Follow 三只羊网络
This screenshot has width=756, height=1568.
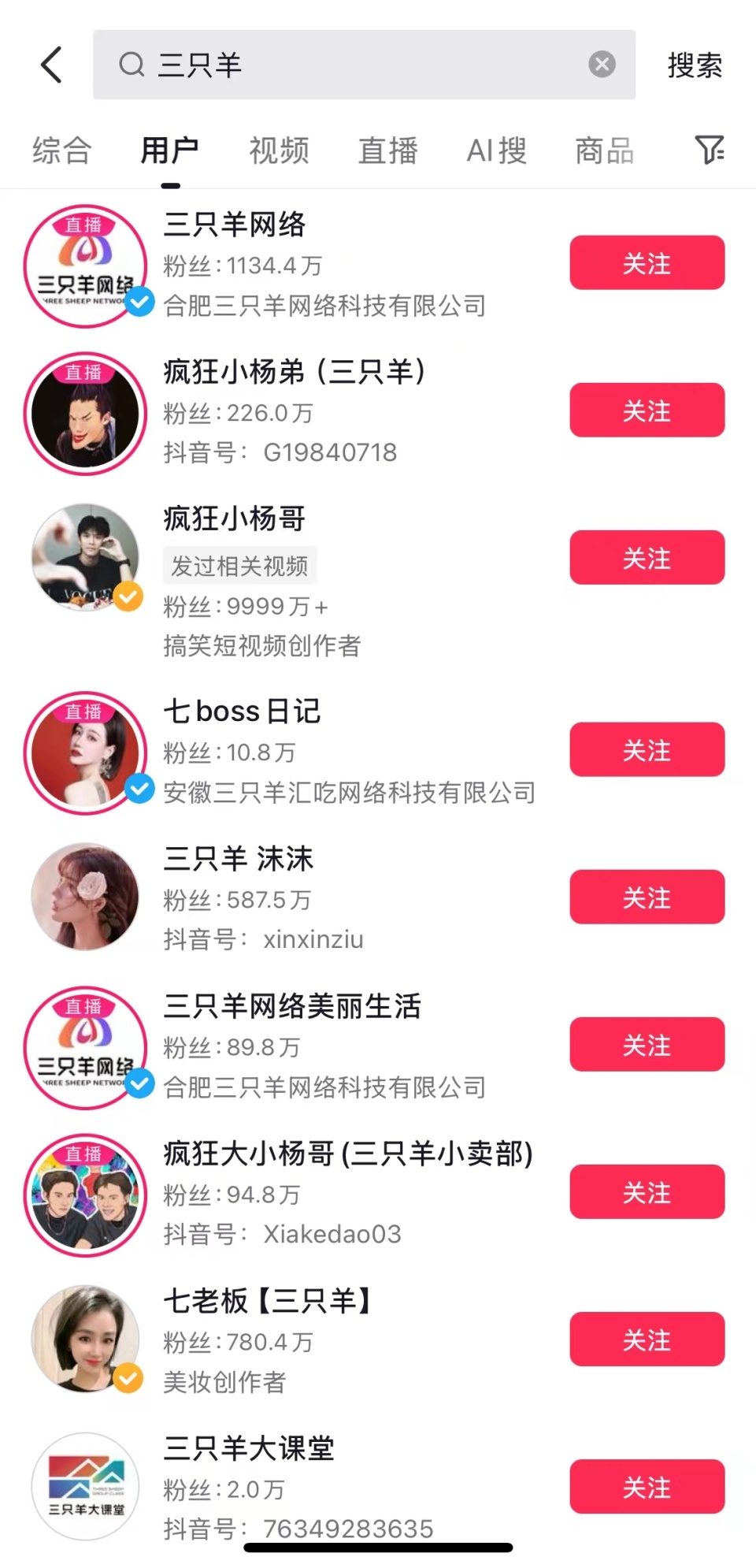click(647, 263)
